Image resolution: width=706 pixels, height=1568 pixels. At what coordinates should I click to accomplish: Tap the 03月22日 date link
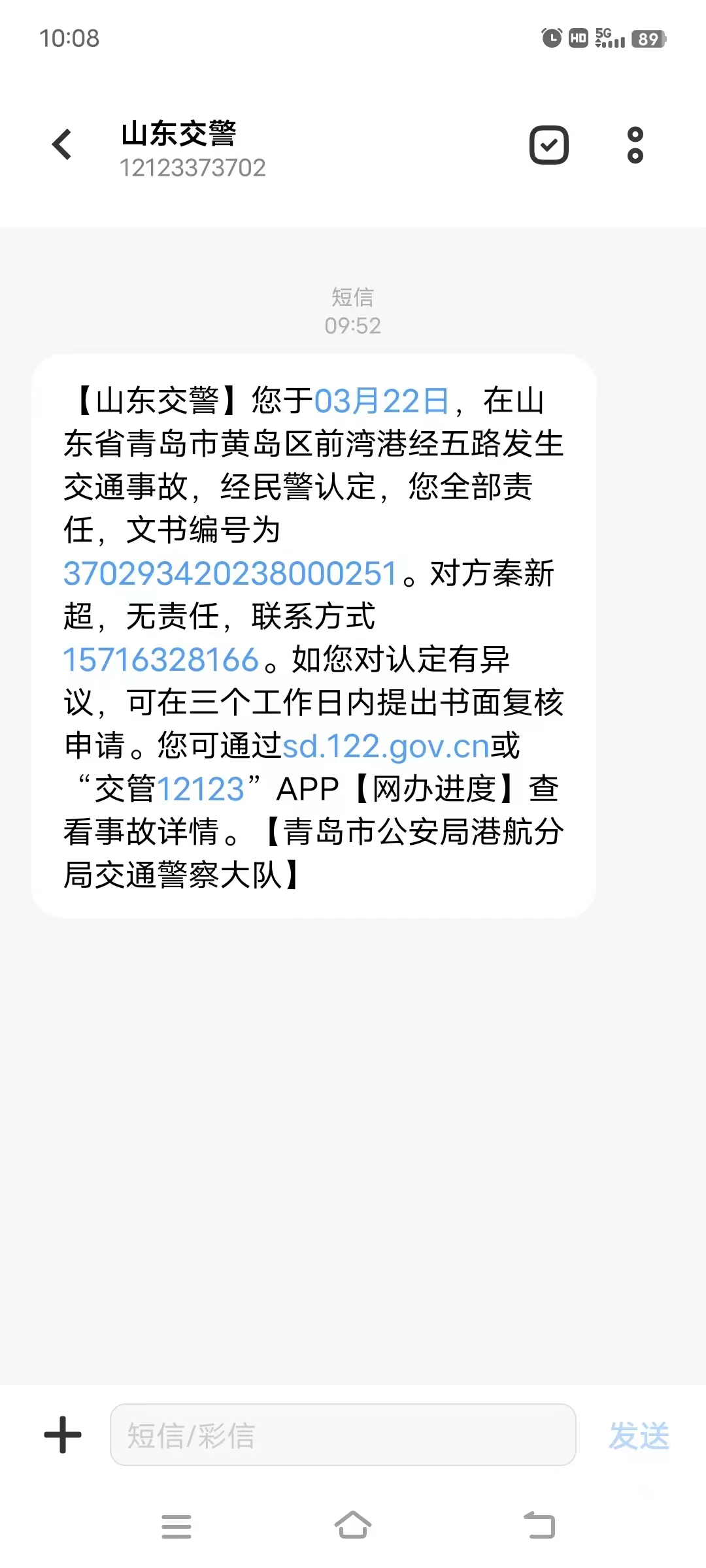pos(382,400)
